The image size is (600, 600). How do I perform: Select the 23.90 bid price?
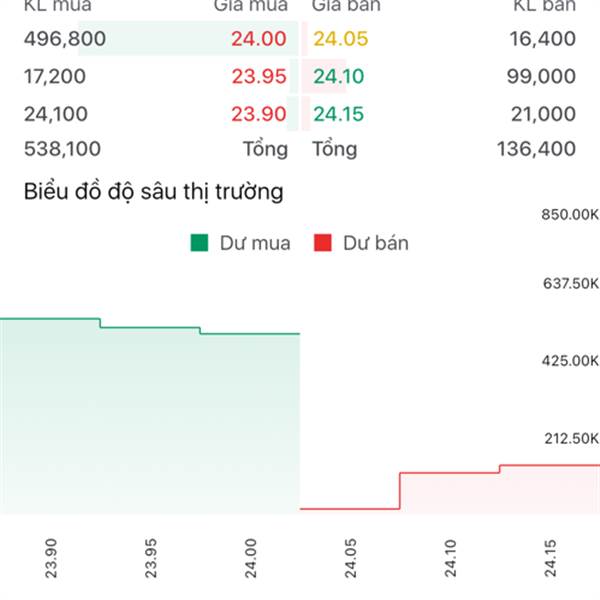click(x=259, y=114)
